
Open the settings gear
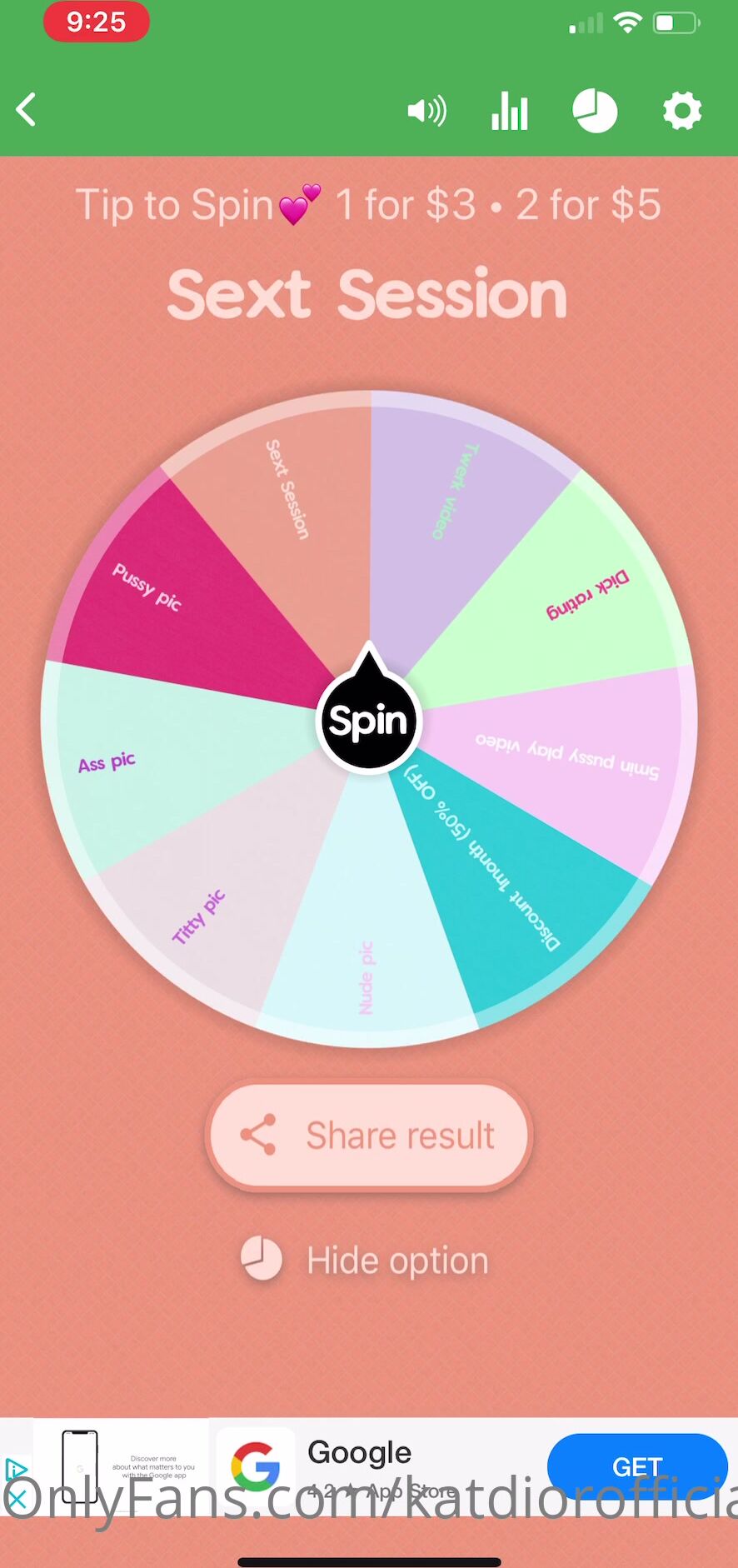[682, 111]
